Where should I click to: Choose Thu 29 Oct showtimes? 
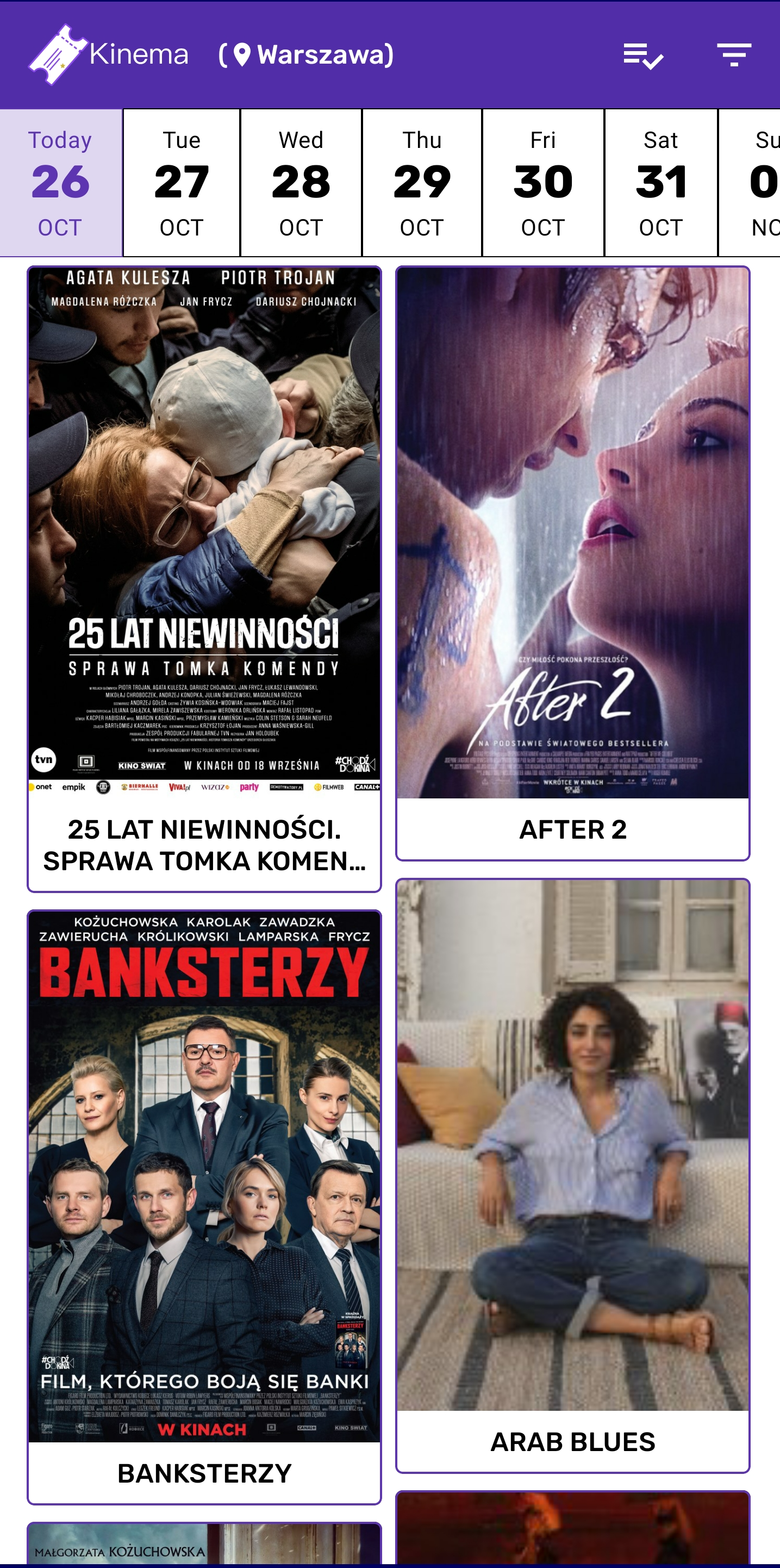[422, 183]
